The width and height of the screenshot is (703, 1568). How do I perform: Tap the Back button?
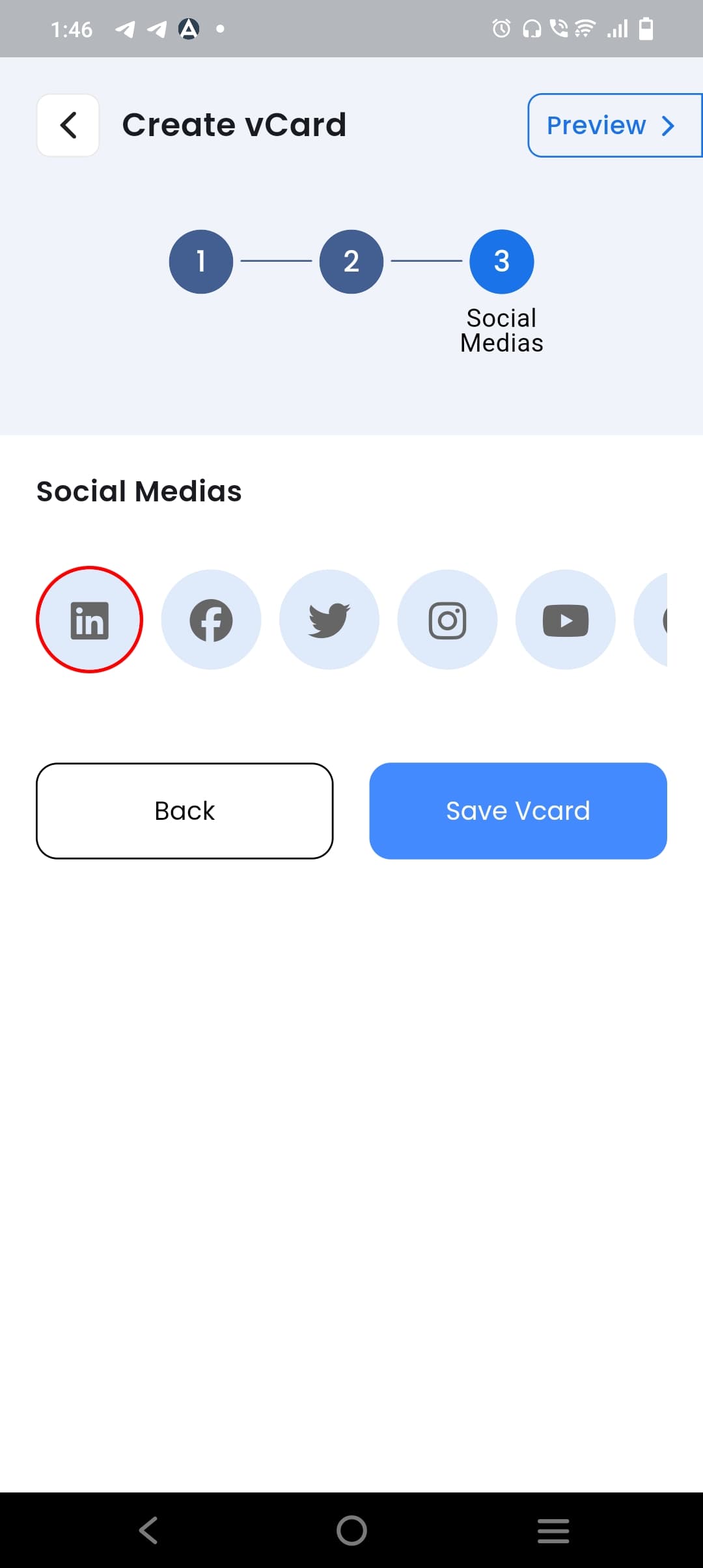[185, 811]
